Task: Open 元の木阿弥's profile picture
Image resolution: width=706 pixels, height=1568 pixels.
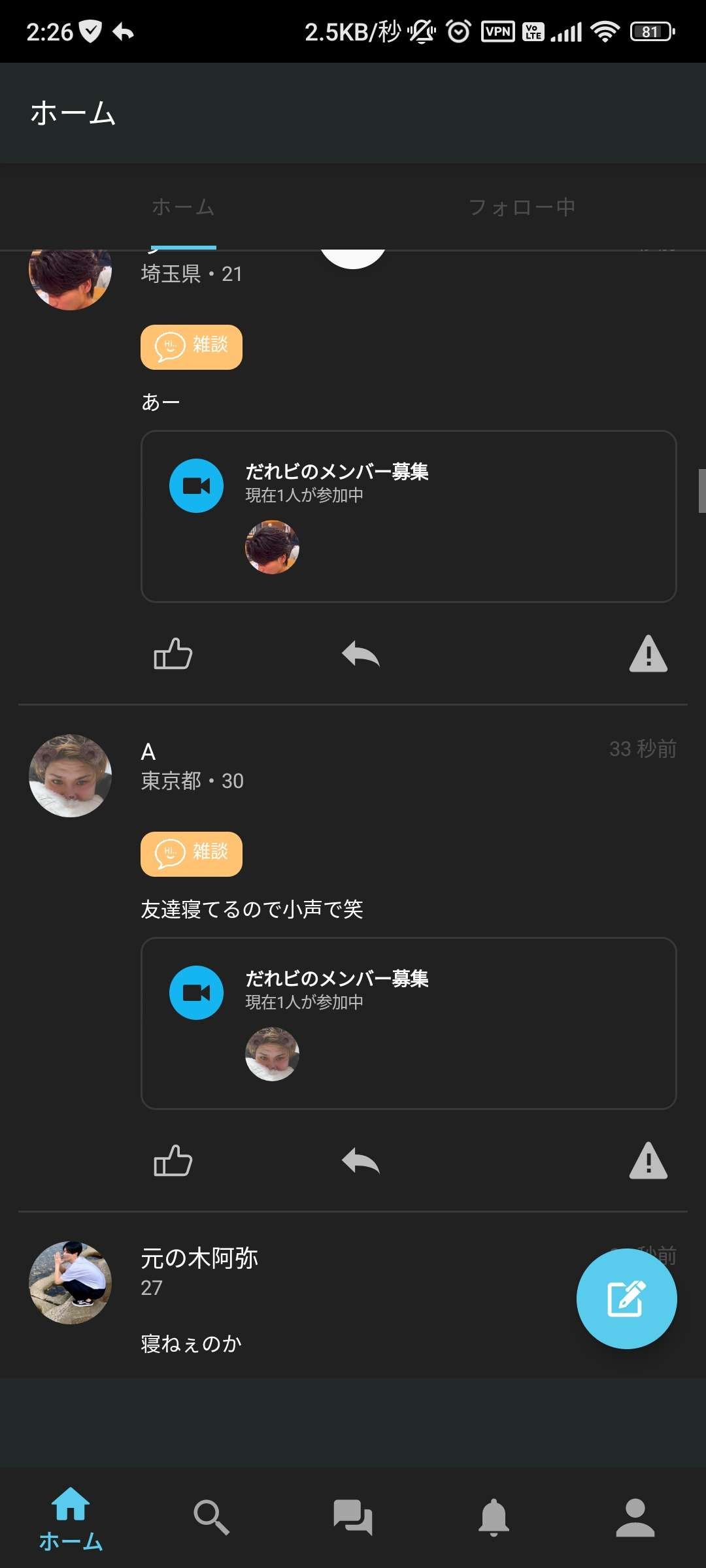Action: coord(71,1282)
